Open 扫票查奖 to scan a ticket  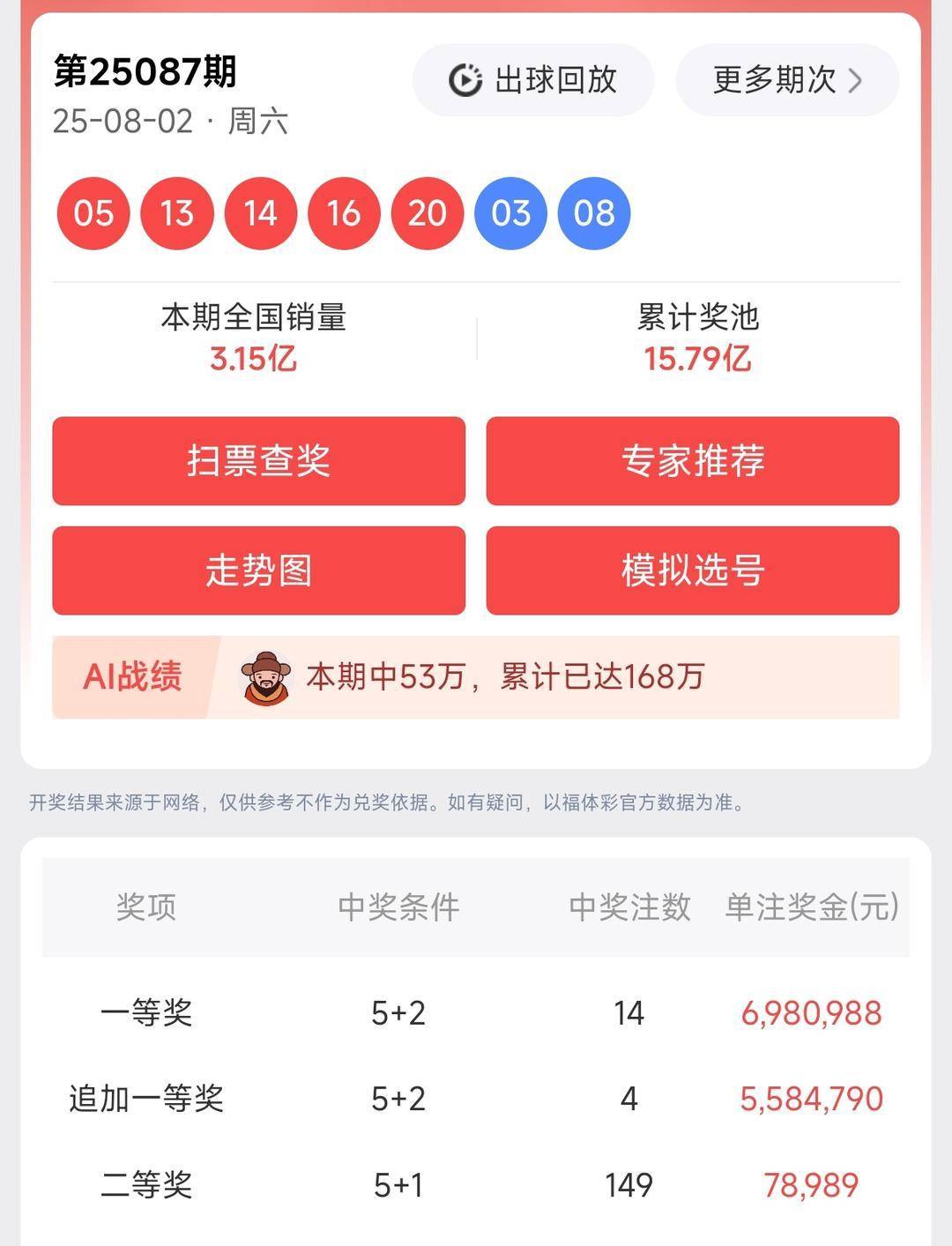260,462
